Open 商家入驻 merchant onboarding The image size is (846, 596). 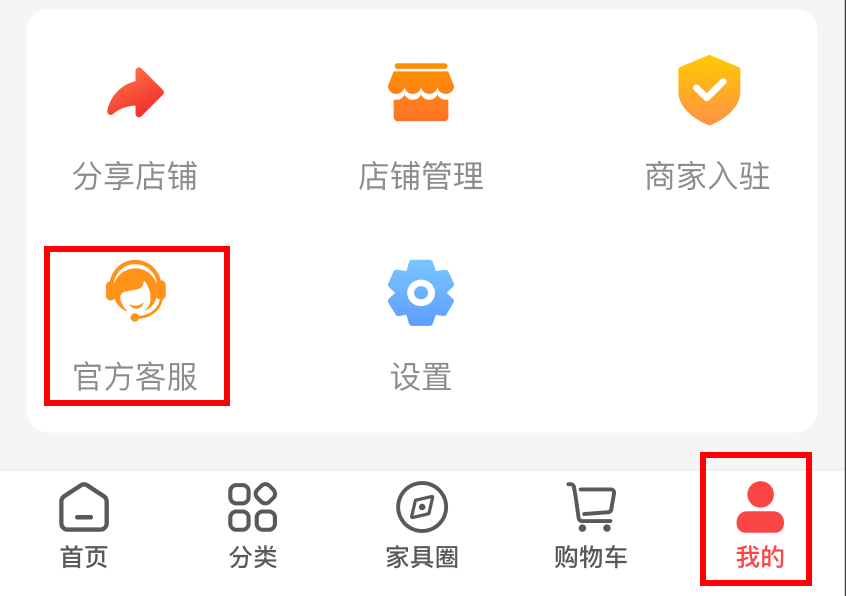click(708, 125)
